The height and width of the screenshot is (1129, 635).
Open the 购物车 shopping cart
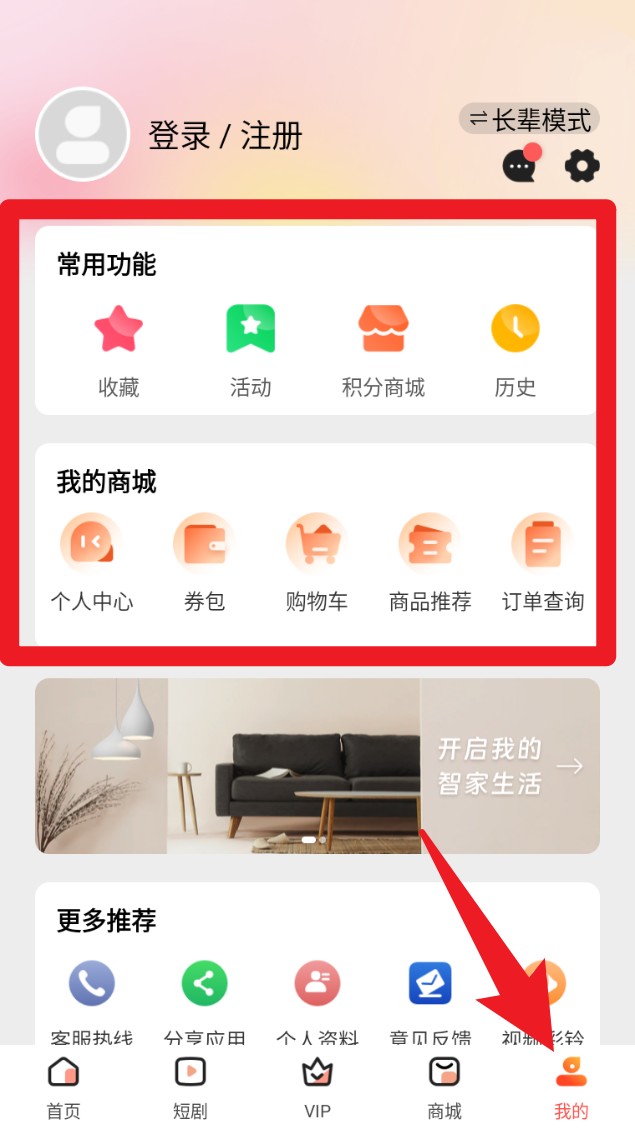(317, 560)
